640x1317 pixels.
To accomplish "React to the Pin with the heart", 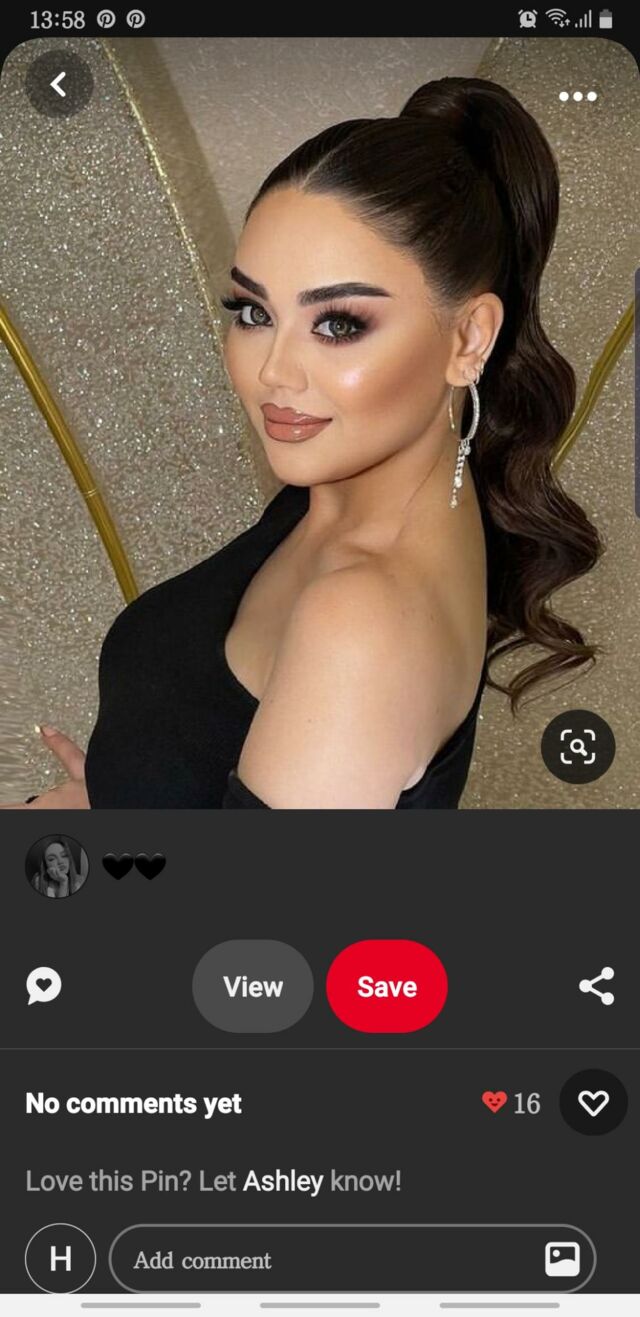I will [x=593, y=1103].
